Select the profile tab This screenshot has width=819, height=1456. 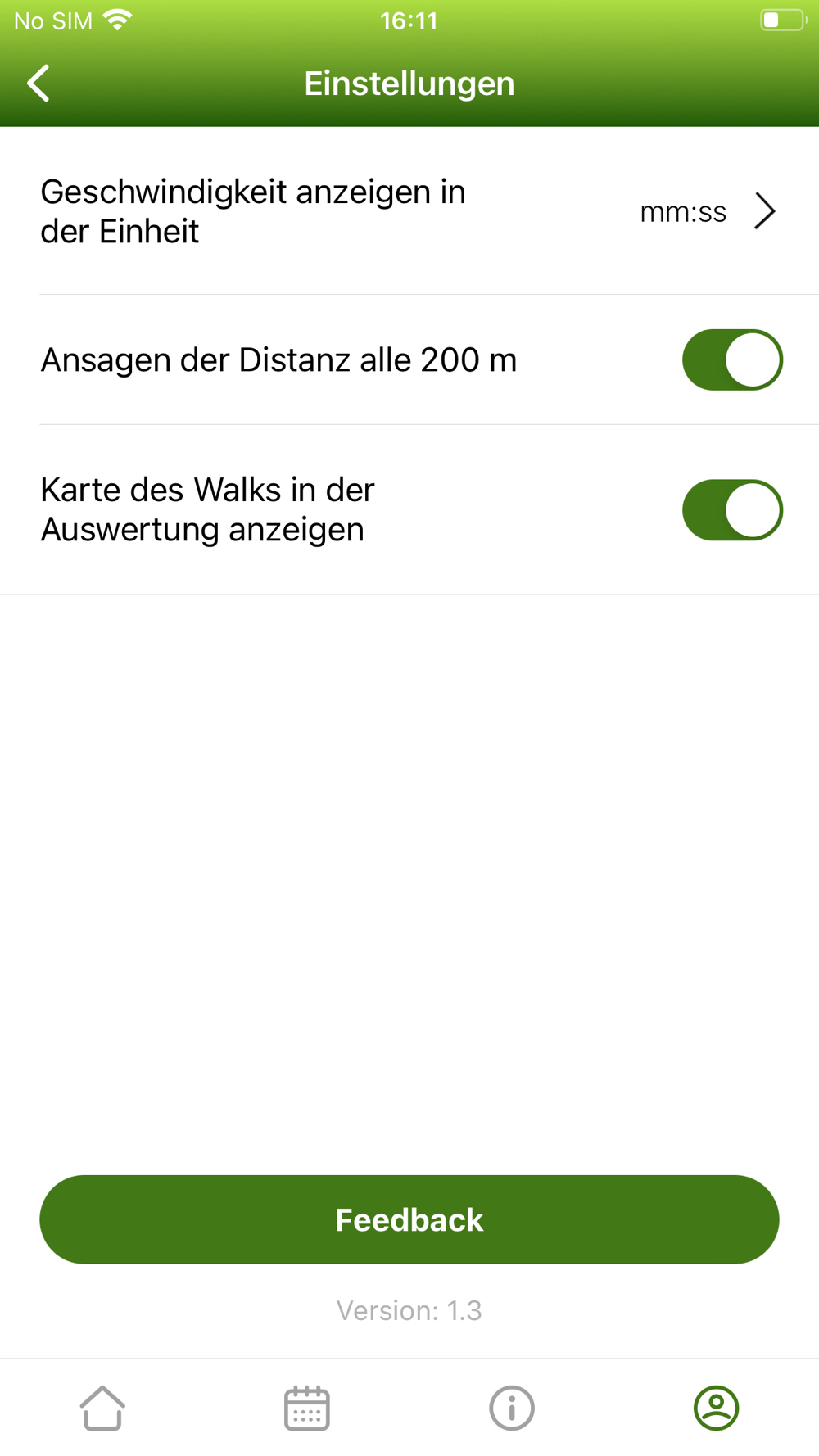pos(717,1408)
